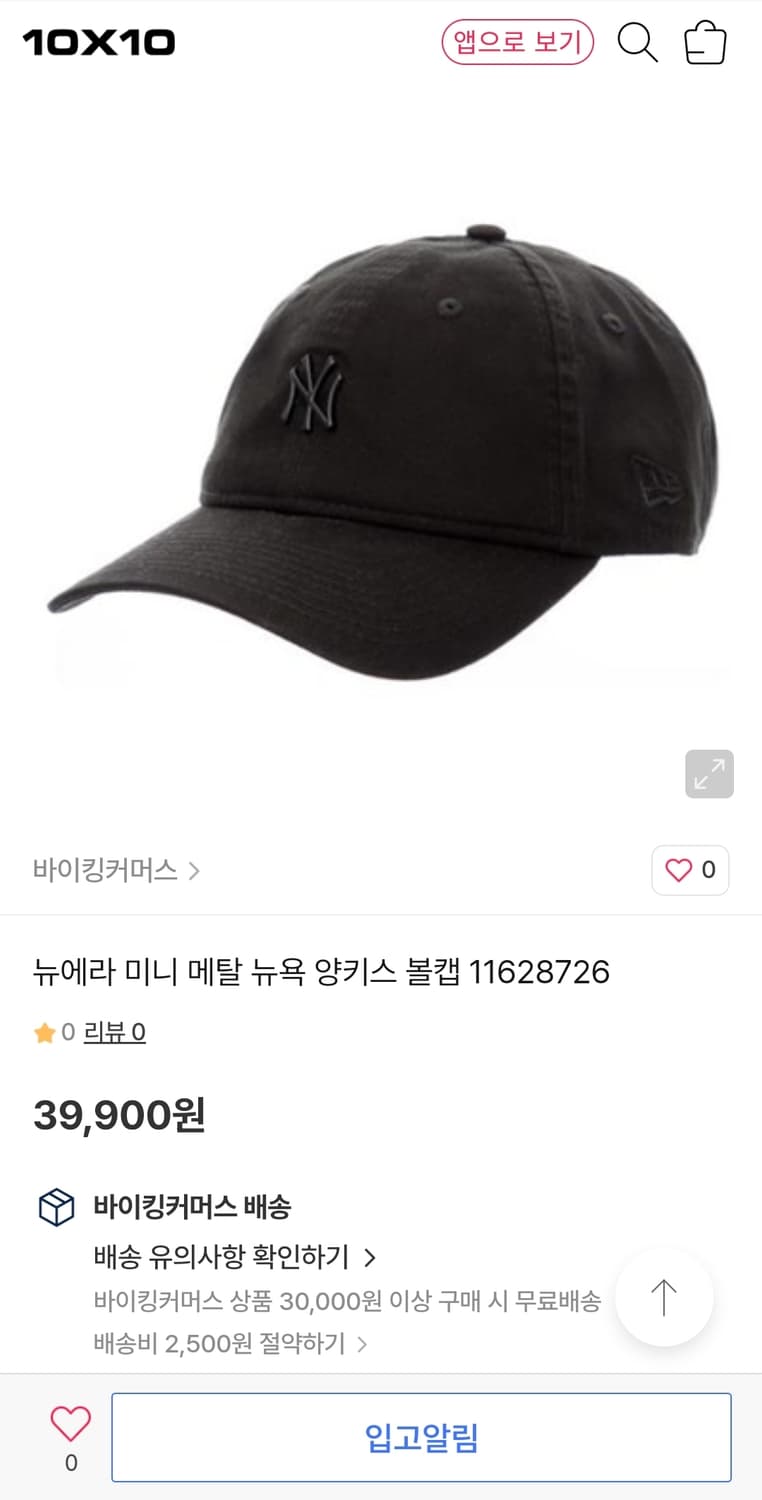Open the shopping bag cart
Screen dimensions: 762x1500
coord(705,43)
